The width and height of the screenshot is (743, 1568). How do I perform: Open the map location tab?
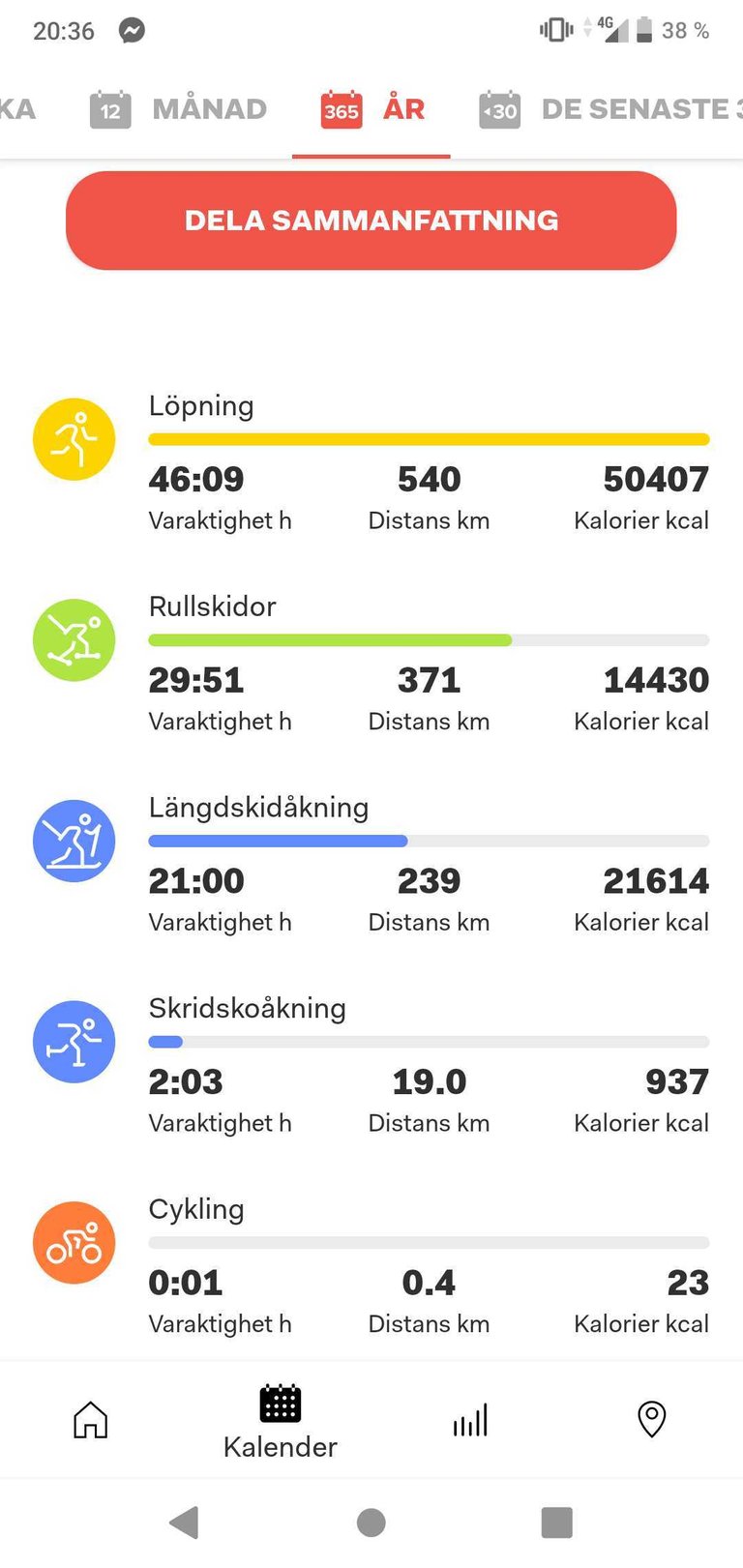(x=652, y=1419)
